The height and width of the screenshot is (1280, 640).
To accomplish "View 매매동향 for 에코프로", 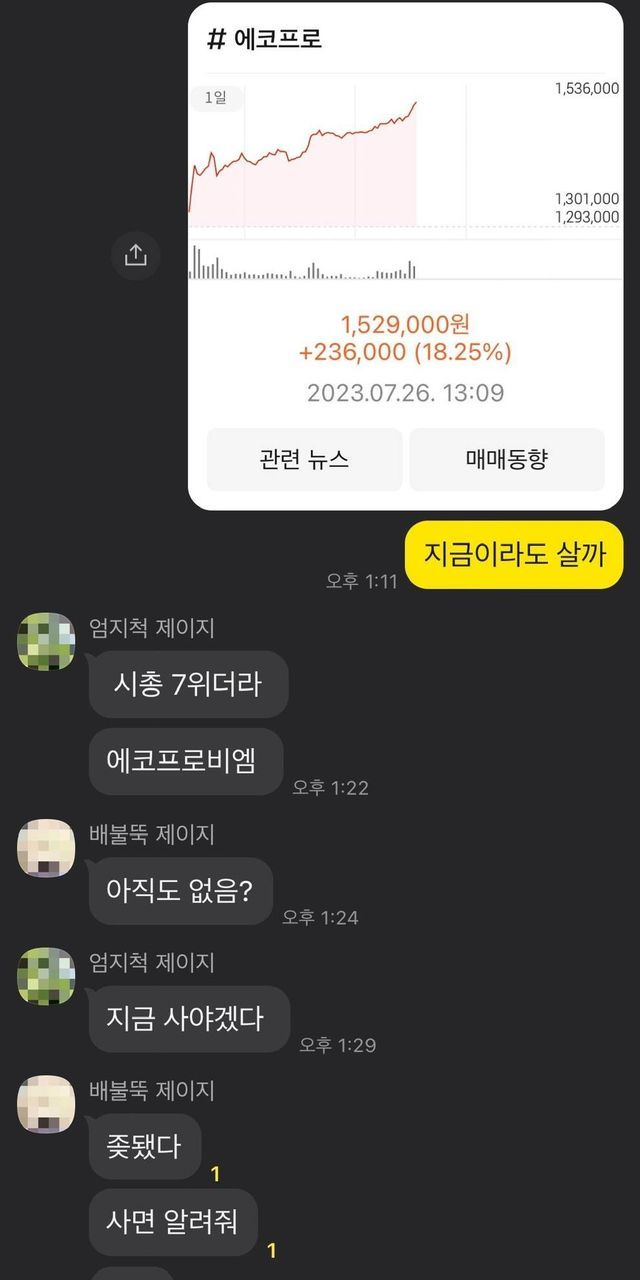I will 506,460.
